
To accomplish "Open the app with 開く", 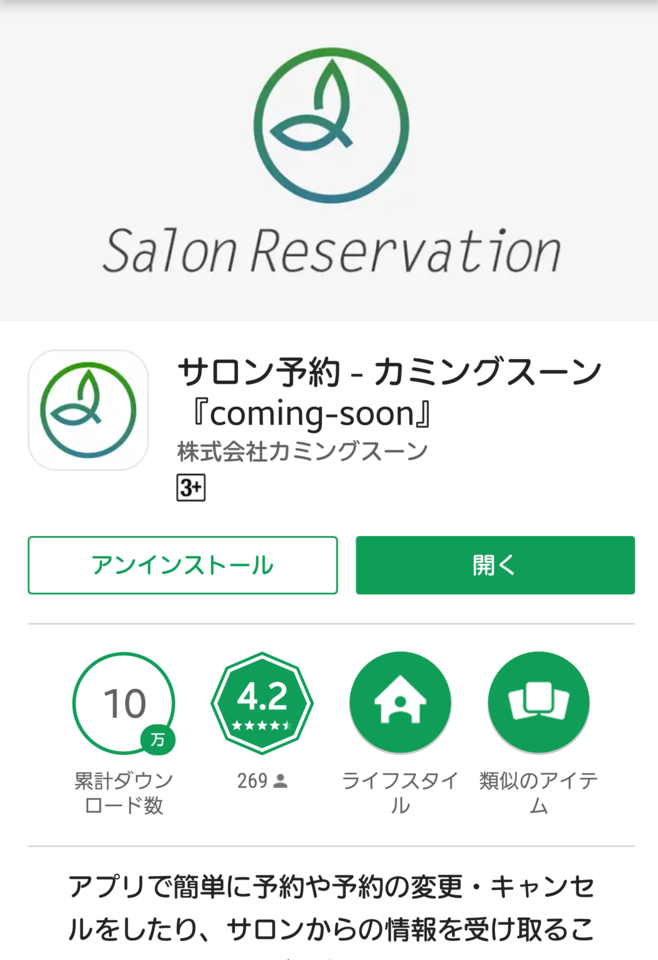I will tap(495, 565).
